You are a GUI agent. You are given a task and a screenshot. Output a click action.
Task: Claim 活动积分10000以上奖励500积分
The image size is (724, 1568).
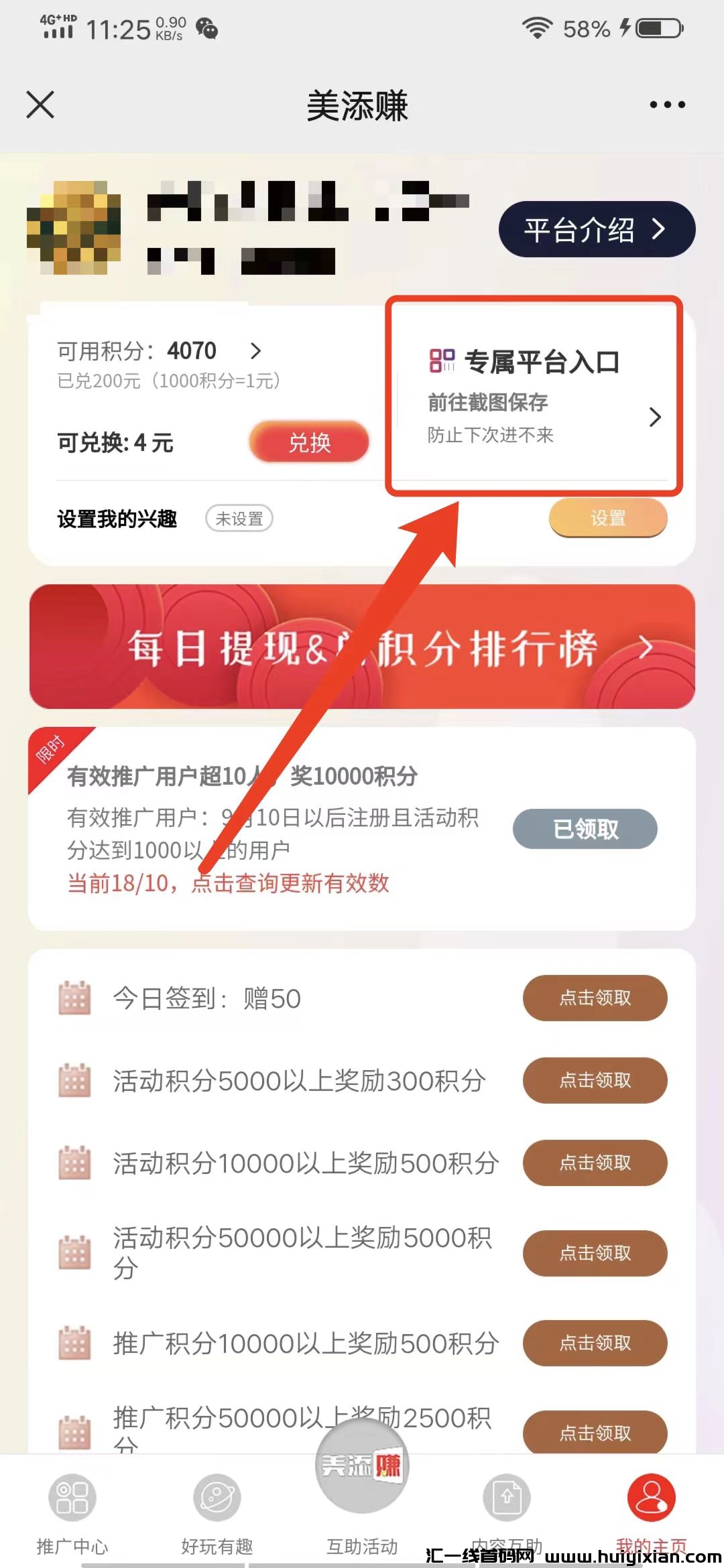(x=595, y=1163)
